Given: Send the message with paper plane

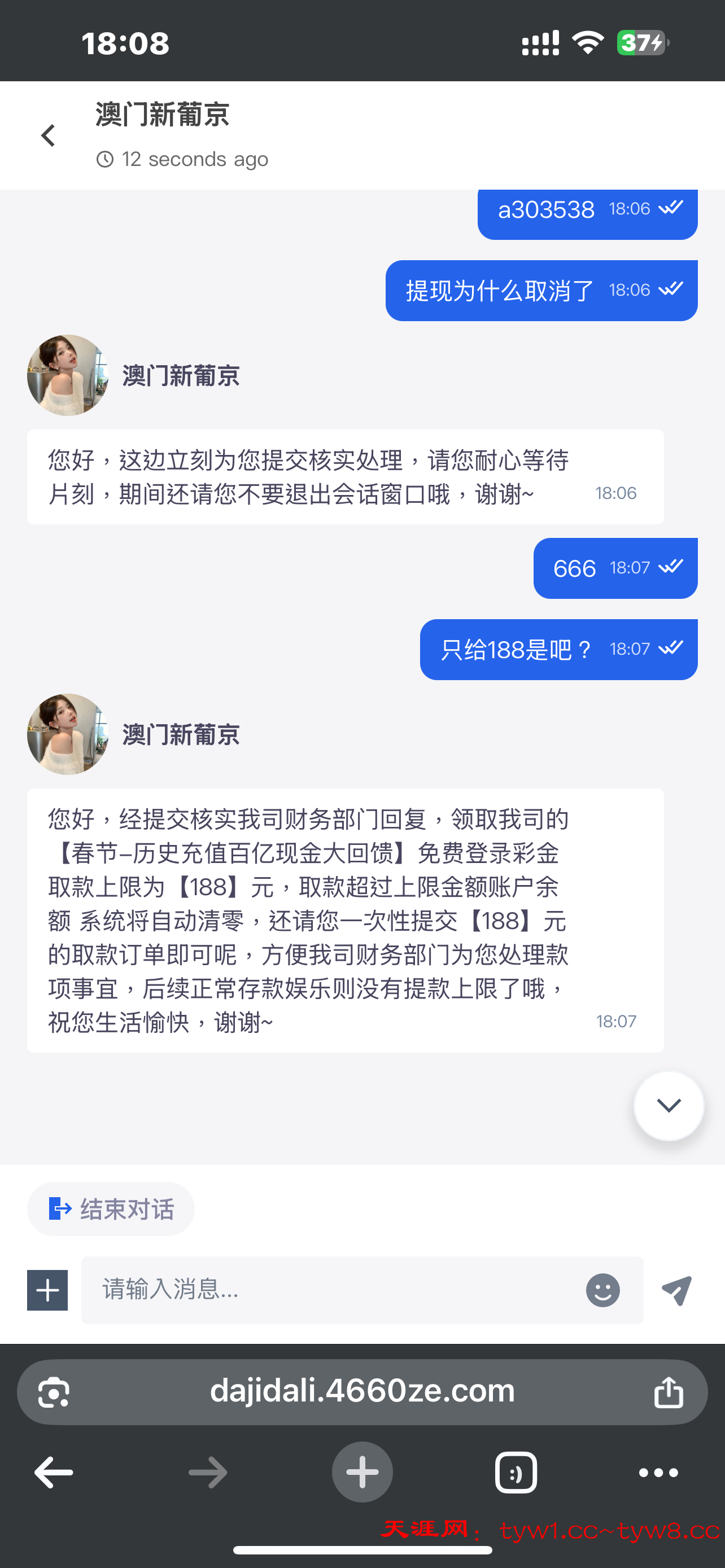Looking at the screenshot, I should [x=677, y=1290].
